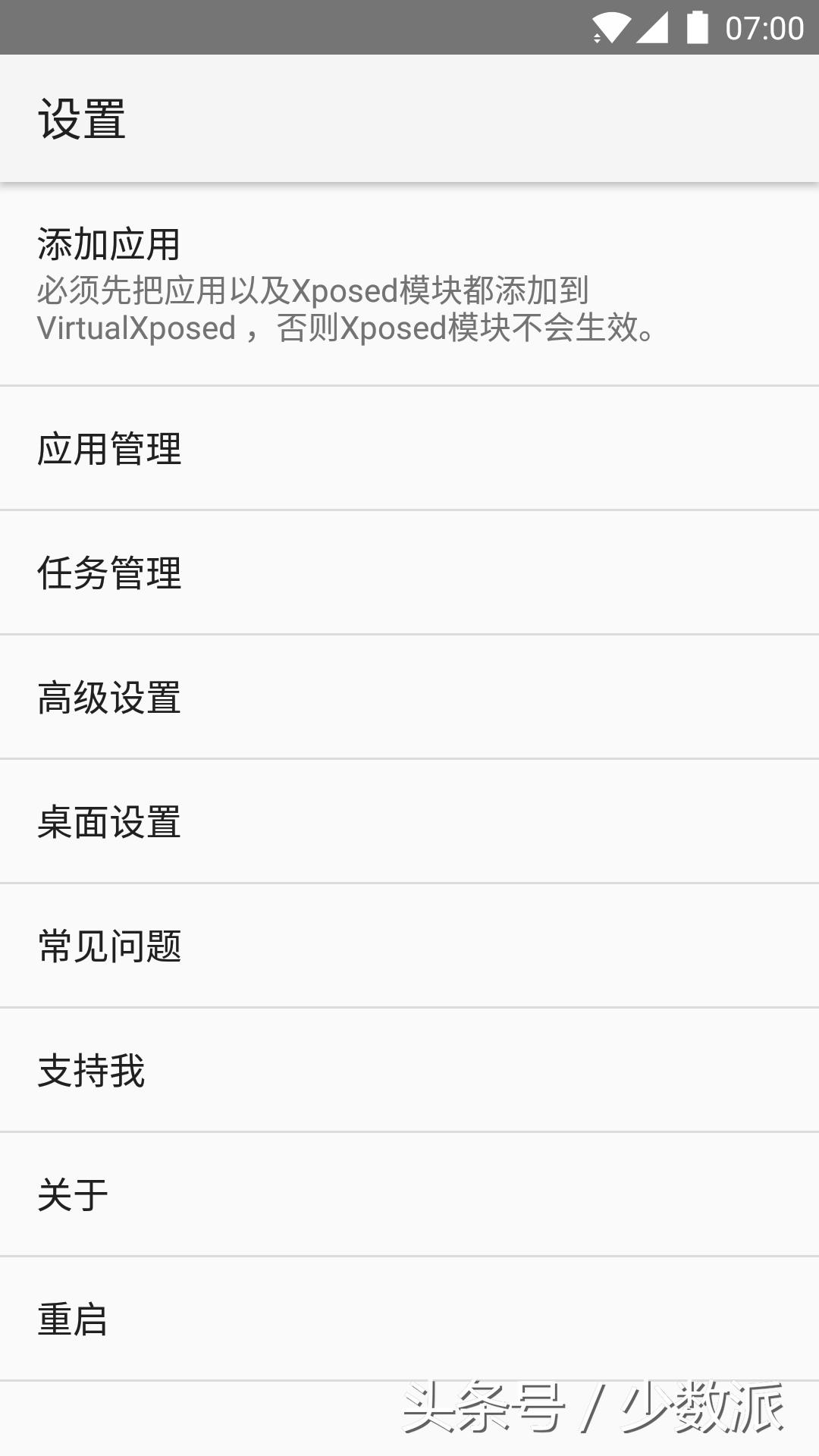
Task: Tap the 支持我 row
Action: click(409, 1070)
